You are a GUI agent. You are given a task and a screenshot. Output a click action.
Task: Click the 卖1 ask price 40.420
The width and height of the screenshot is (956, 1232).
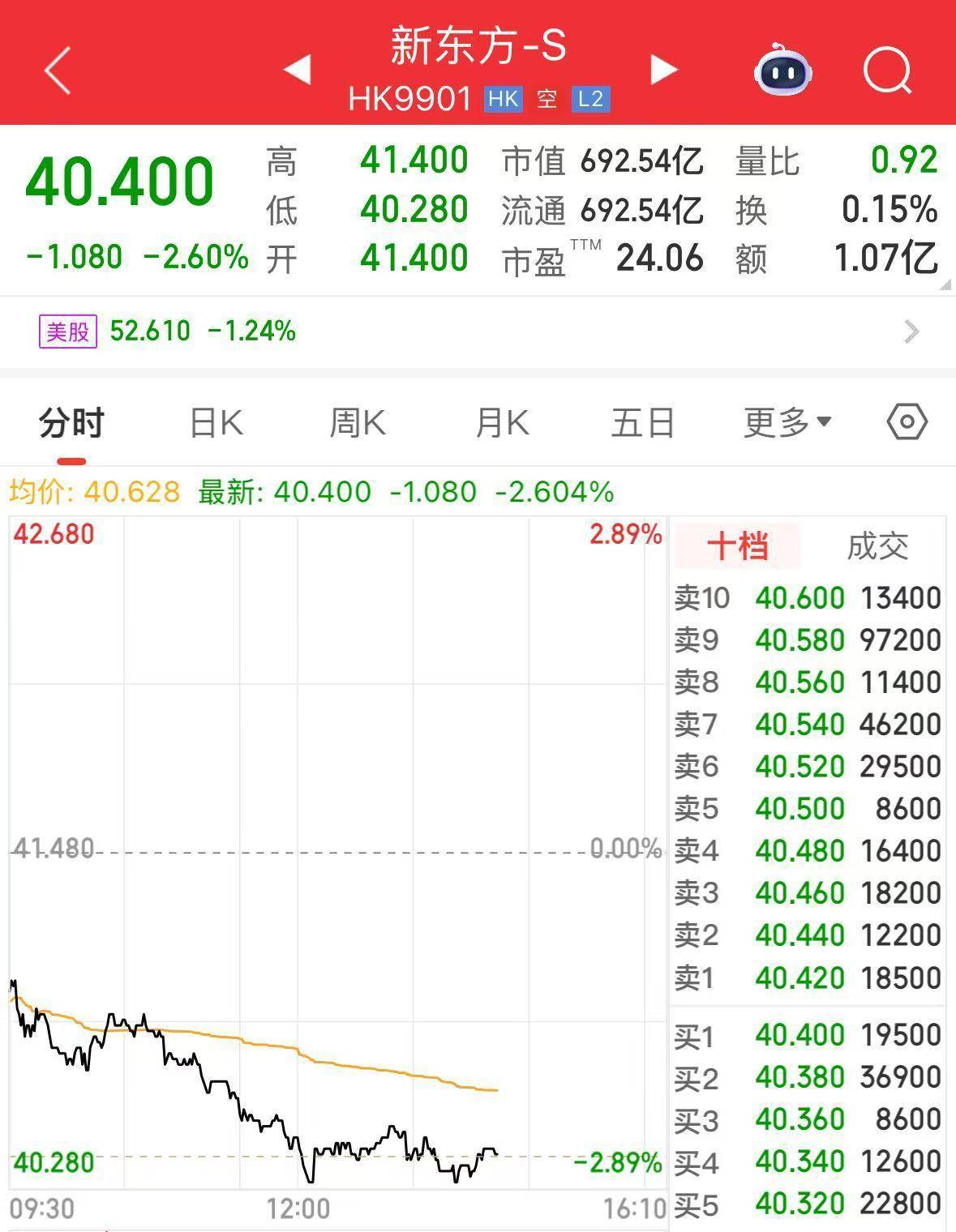pos(798,977)
